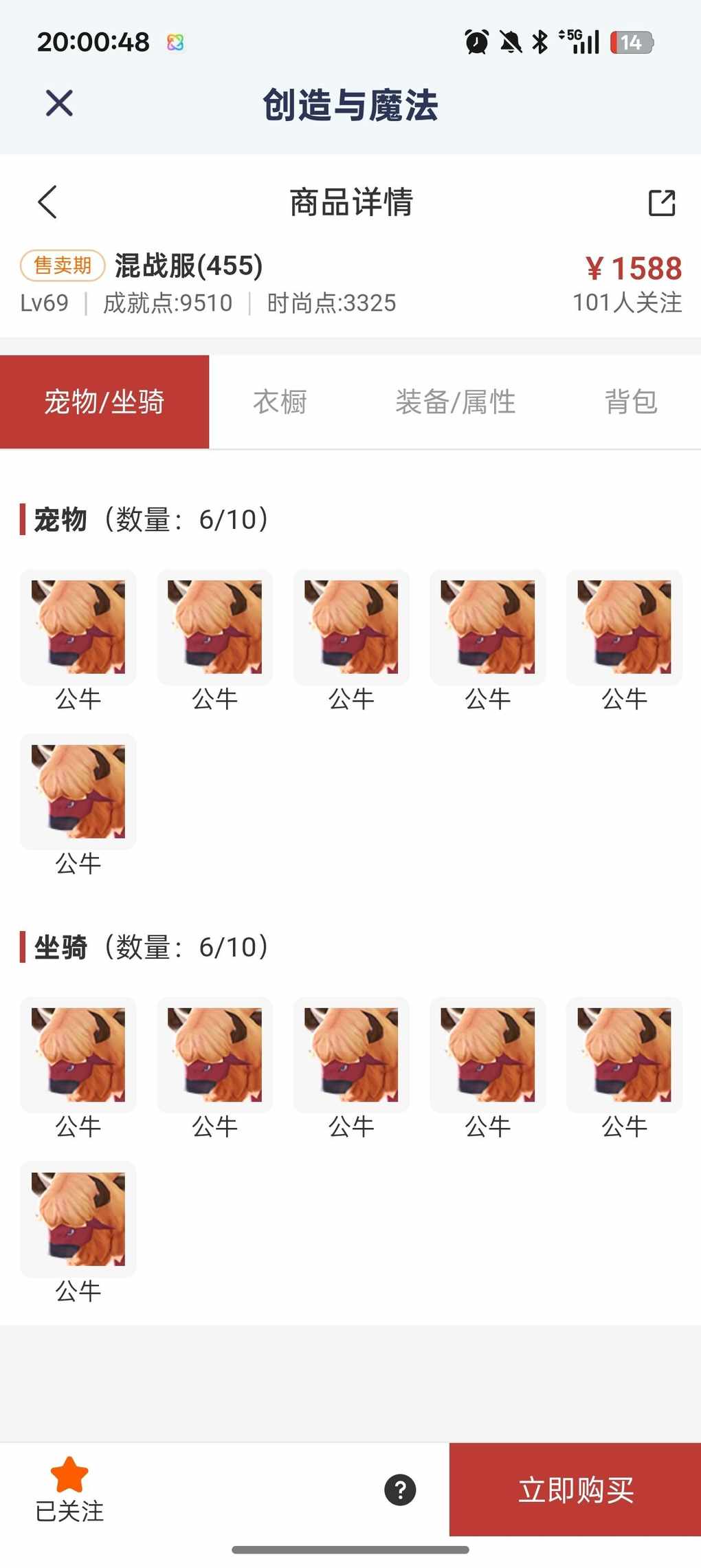This screenshot has width=701, height=1568.
Task: Switch to the 衣橱 tab
Action: tap(280, 402)
